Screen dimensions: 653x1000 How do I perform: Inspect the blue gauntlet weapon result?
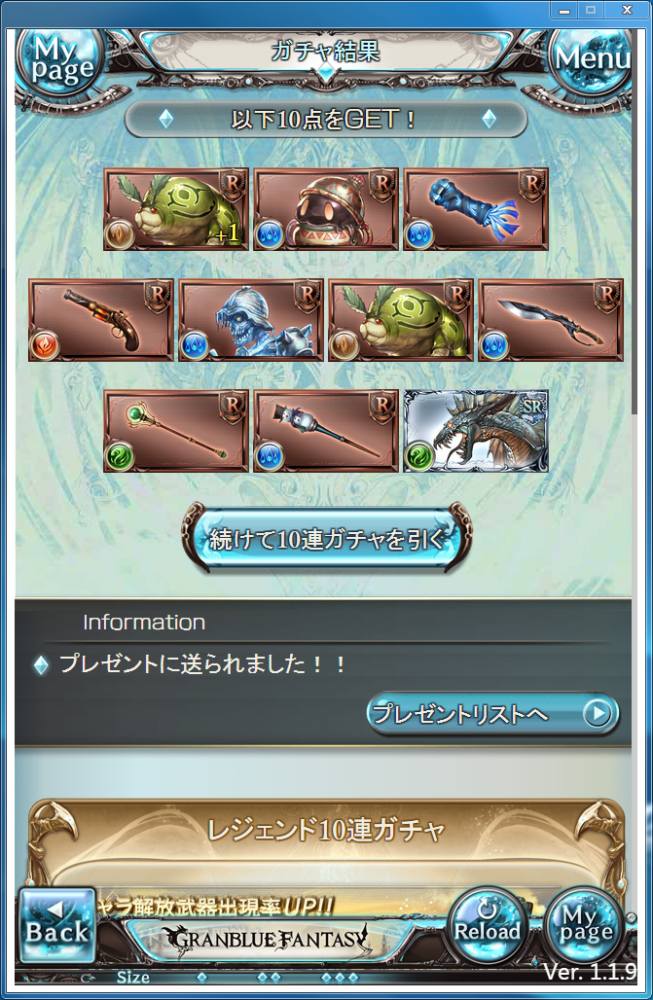pos(476,209)
